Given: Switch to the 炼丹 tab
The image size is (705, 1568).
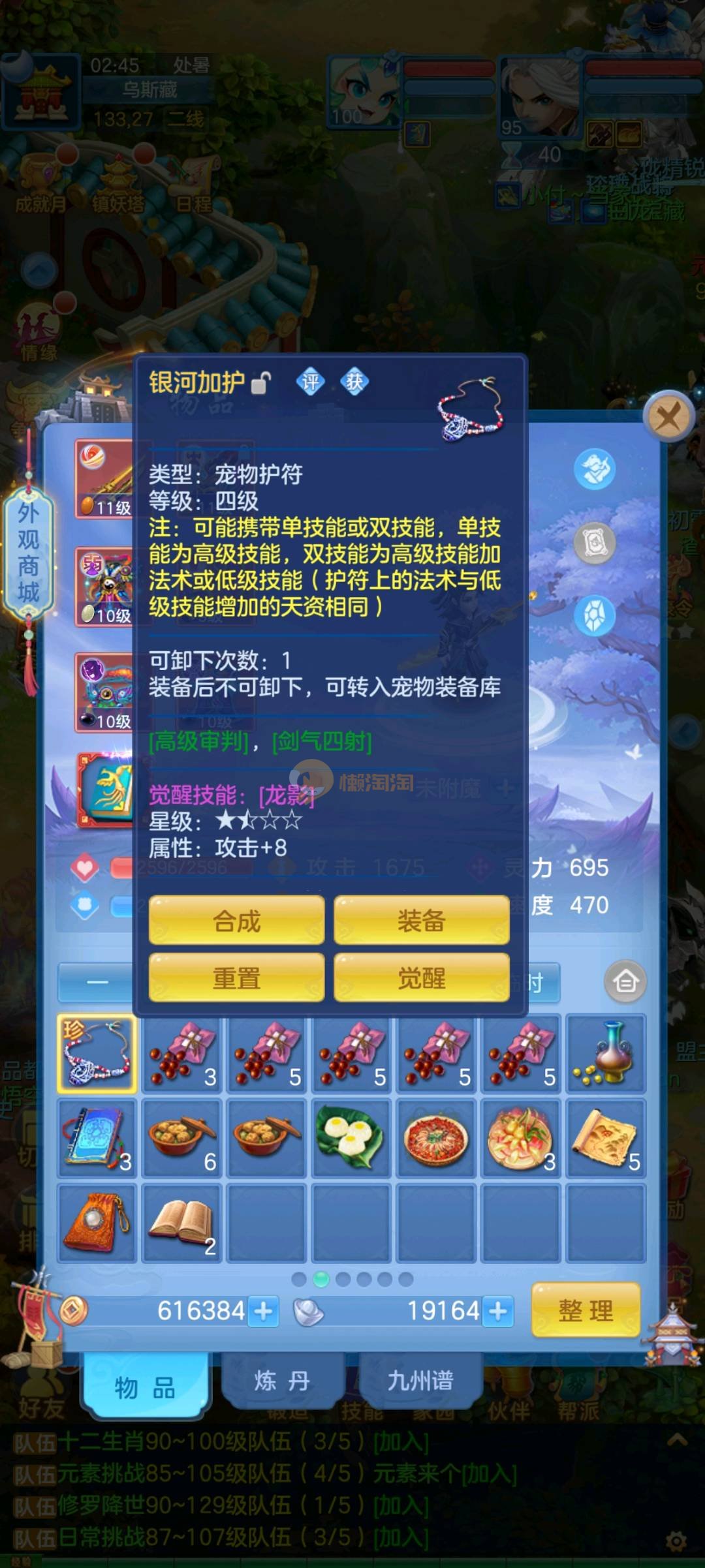Looking at the screenshot, I should (282, 1381).
